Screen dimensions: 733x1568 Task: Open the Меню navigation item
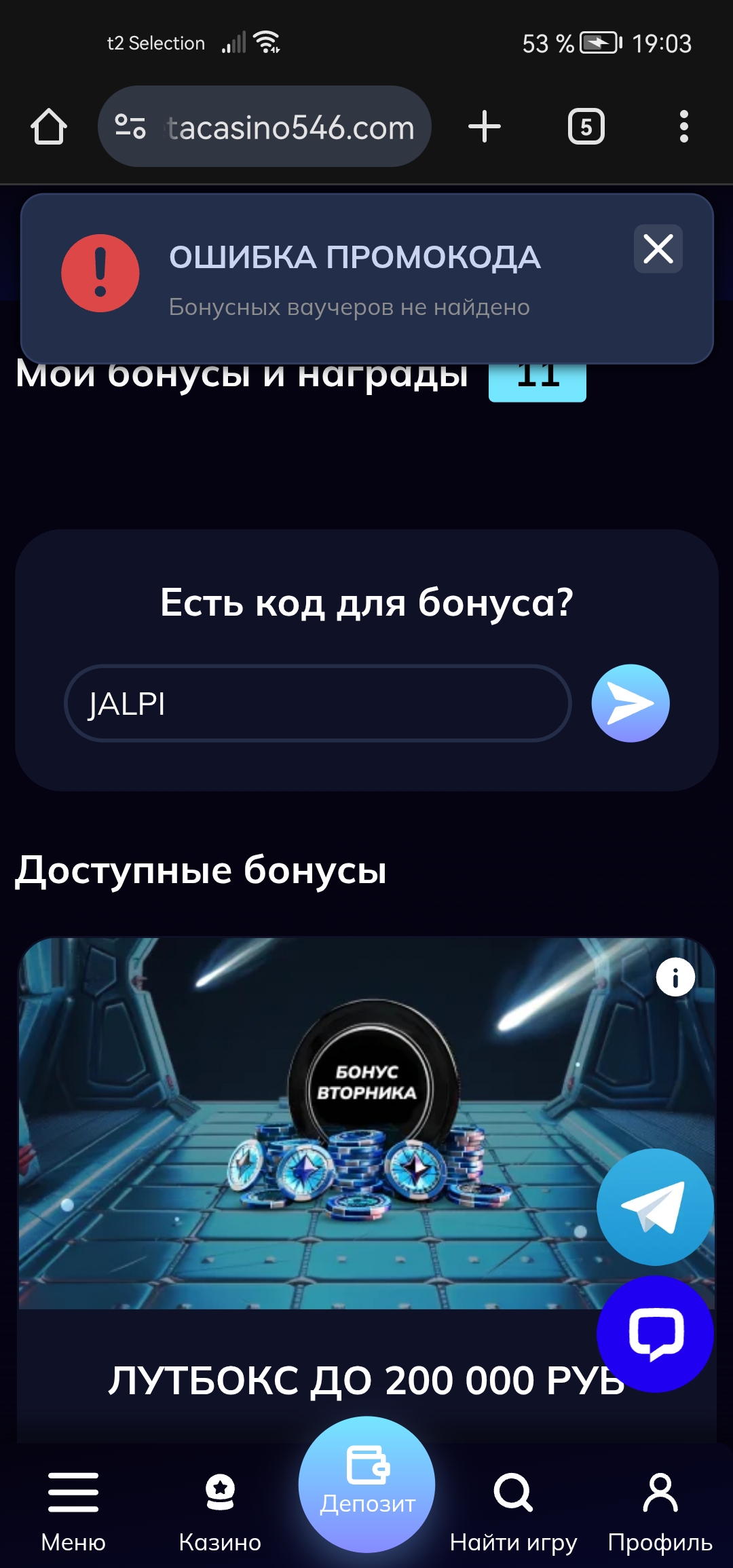[73, 1507]
